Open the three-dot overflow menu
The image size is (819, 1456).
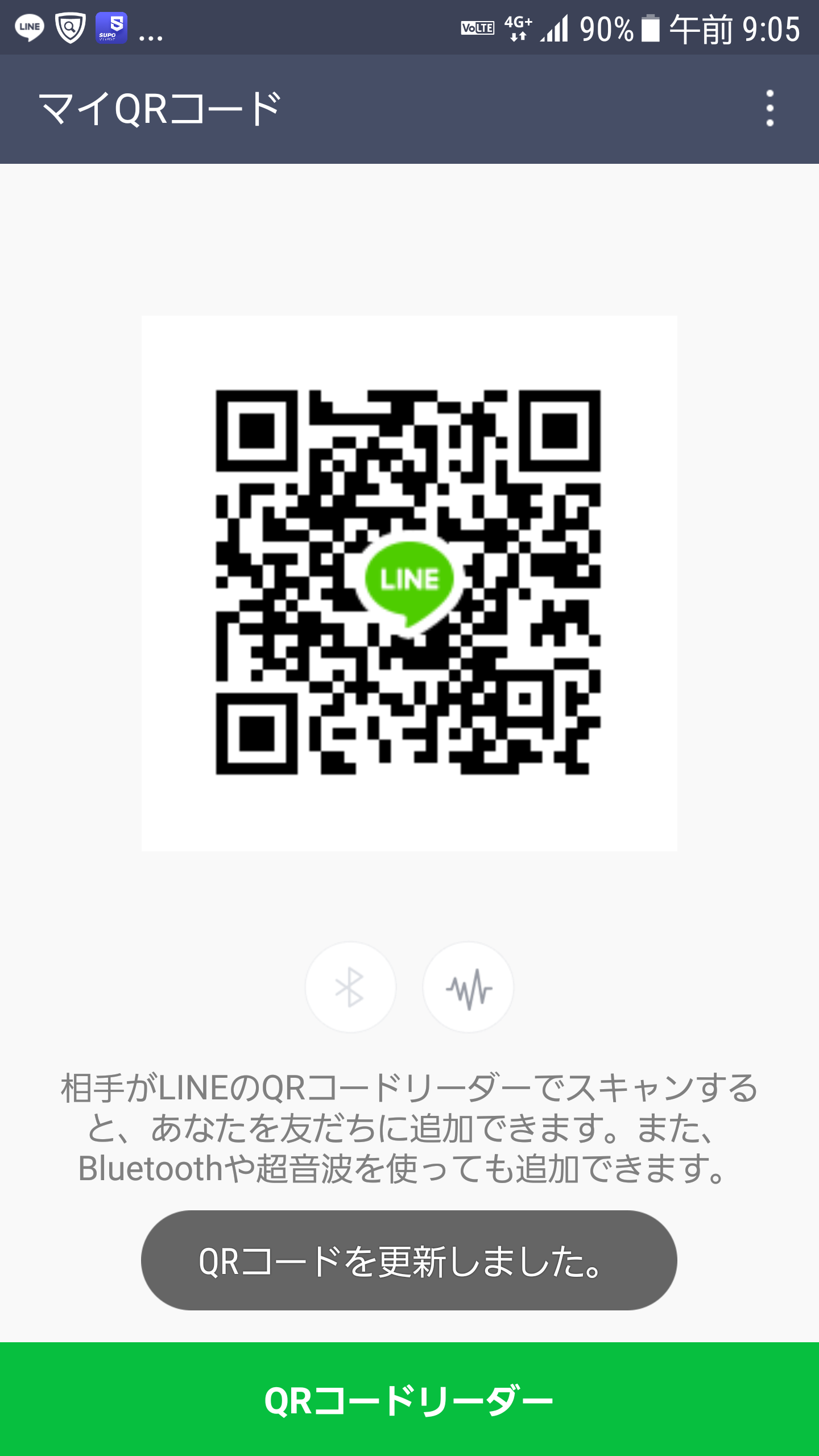(x=770, y=108)
